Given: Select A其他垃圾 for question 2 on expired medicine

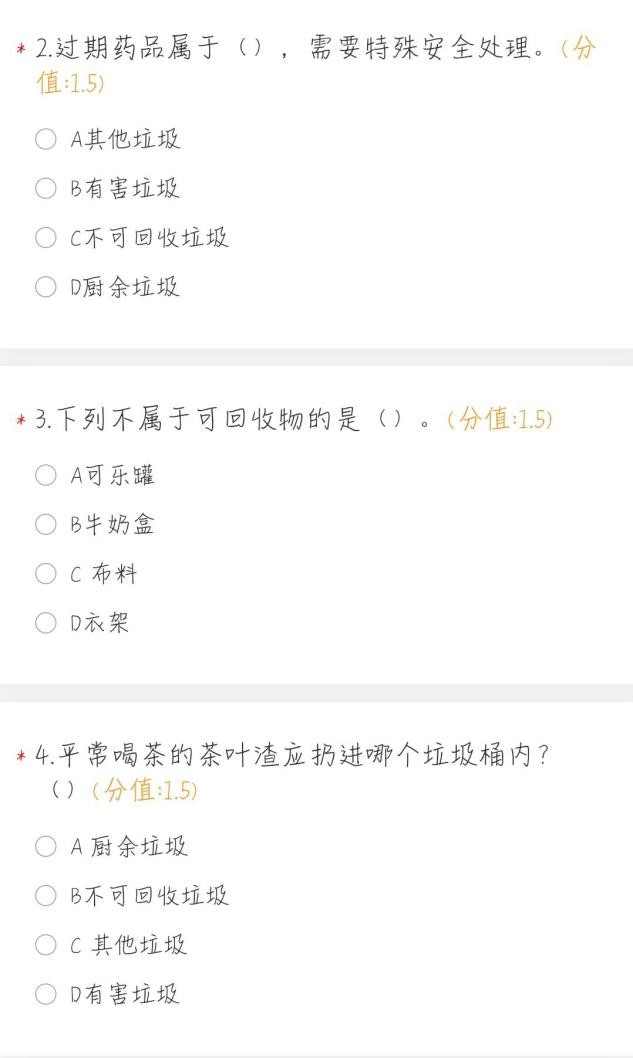Looking at the screenshot, I should pyautogui.click(x=46, y=139).
